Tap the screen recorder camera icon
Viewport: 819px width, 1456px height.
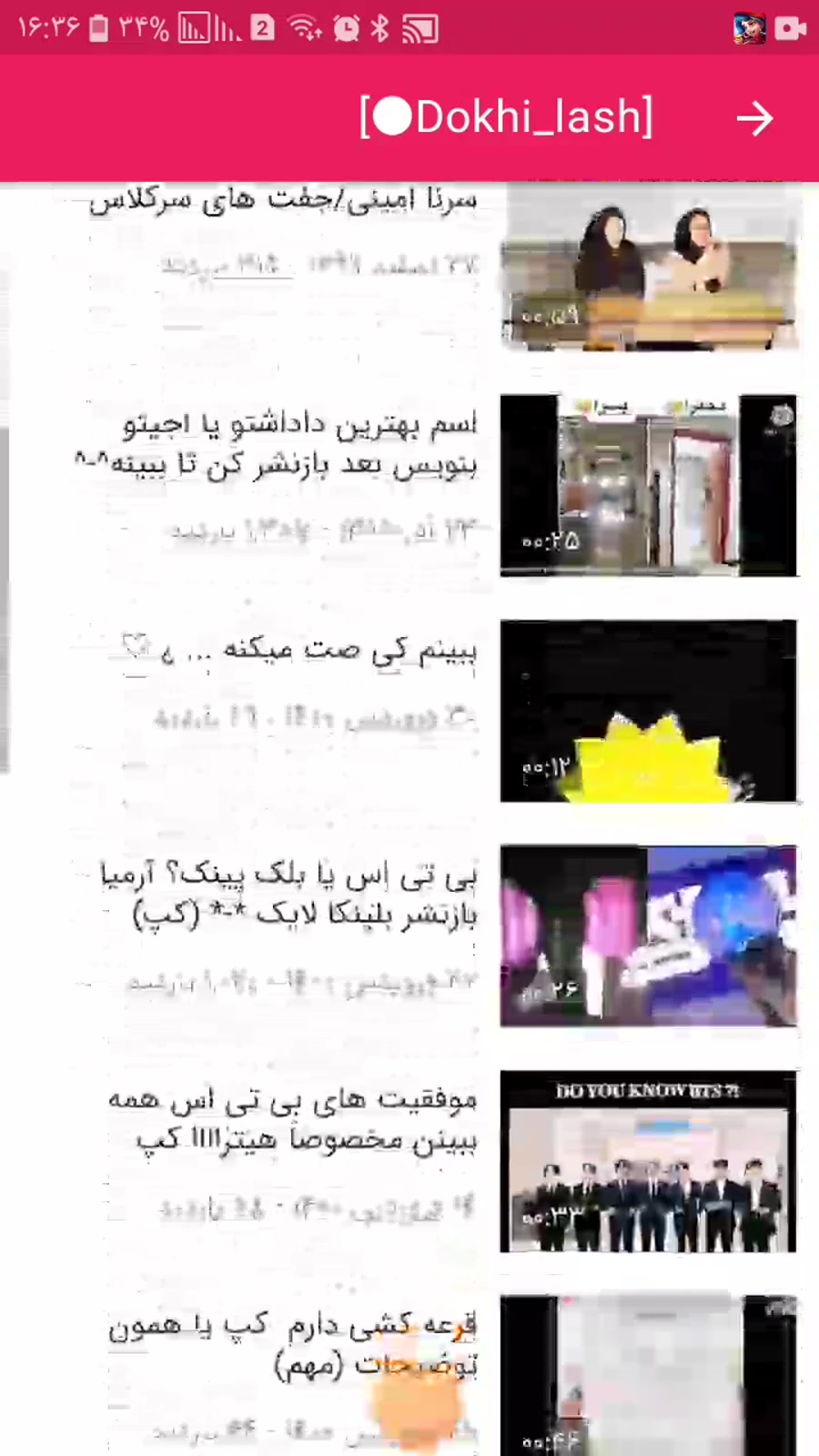tap(791, 28)
